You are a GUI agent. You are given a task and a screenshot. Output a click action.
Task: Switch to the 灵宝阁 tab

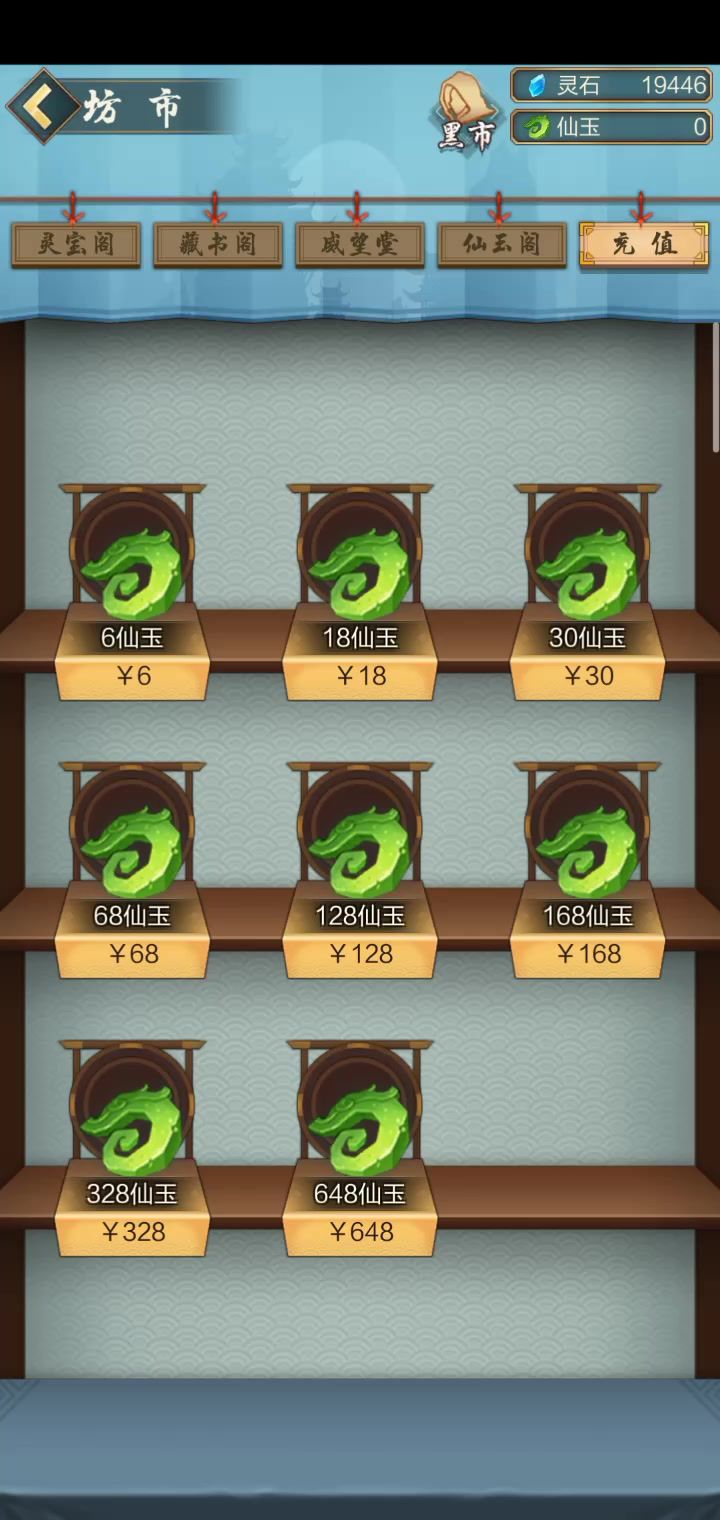(76, 244)
